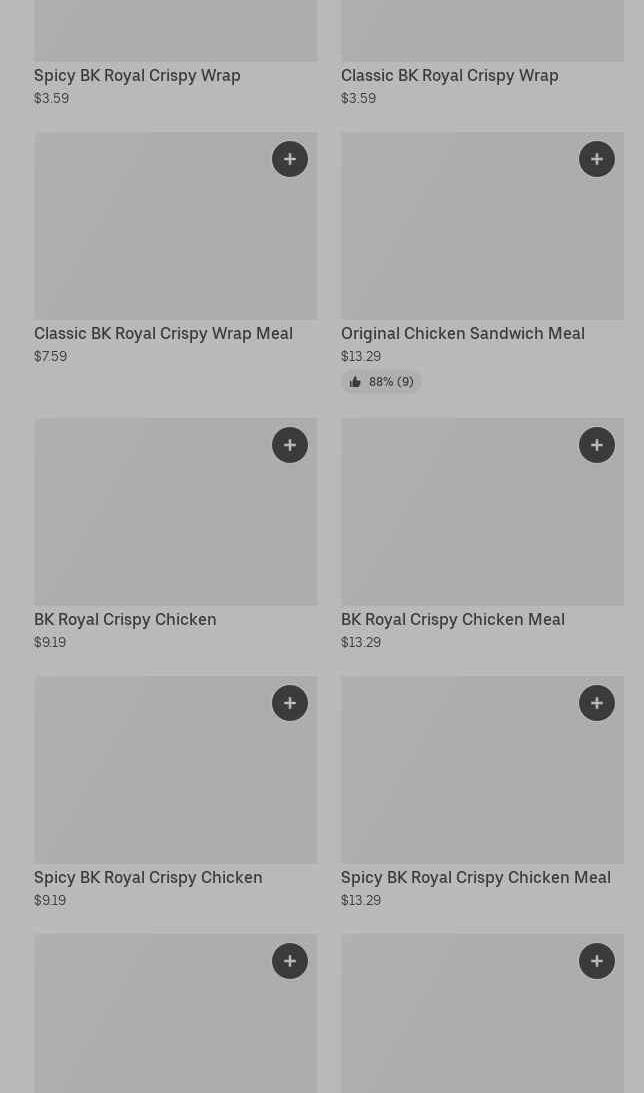Add BK Royal Crispy Chicken to cart
644x1093 pixels.
click(x=290, y=445)
